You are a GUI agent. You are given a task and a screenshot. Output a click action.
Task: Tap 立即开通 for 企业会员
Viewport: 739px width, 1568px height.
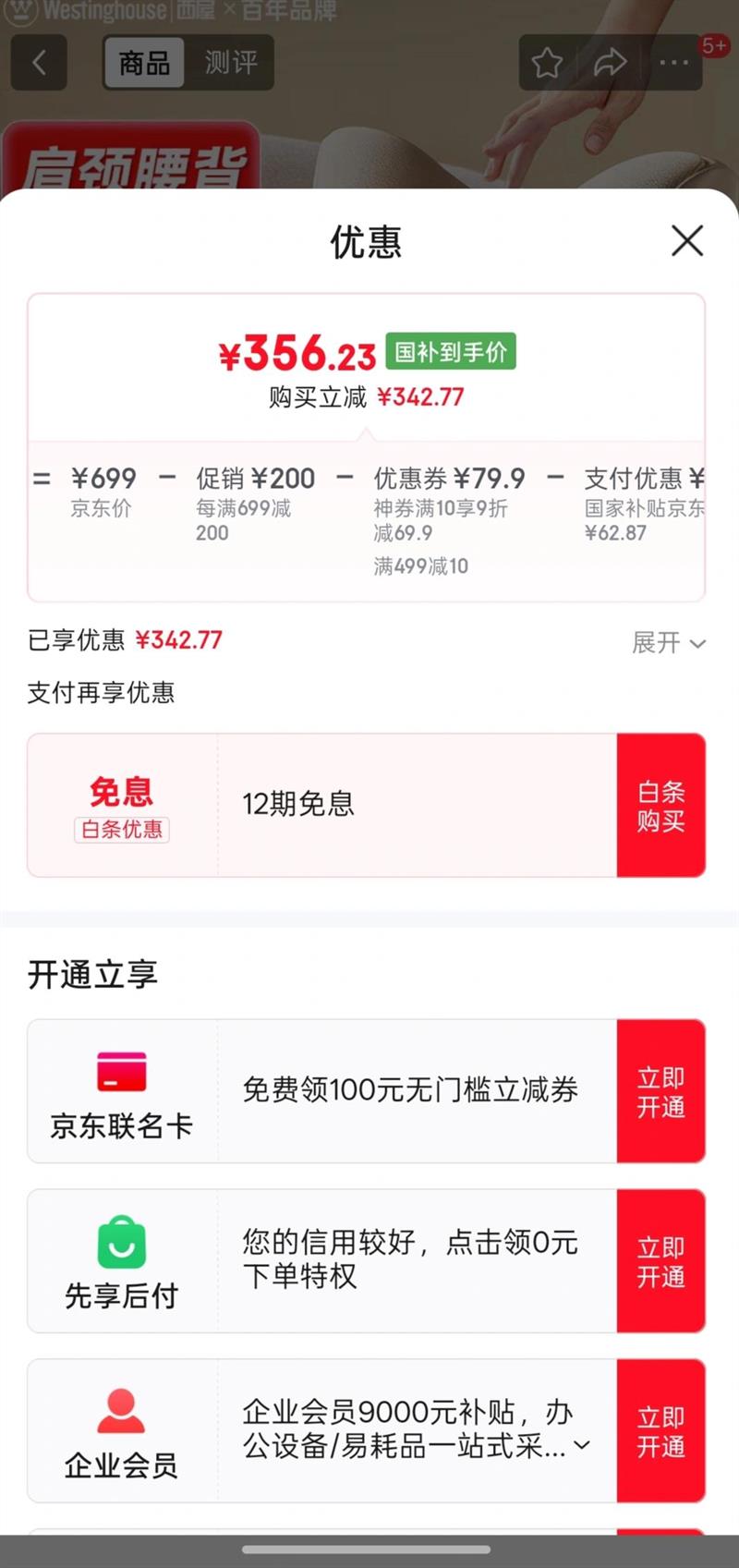click(660, 1430)
